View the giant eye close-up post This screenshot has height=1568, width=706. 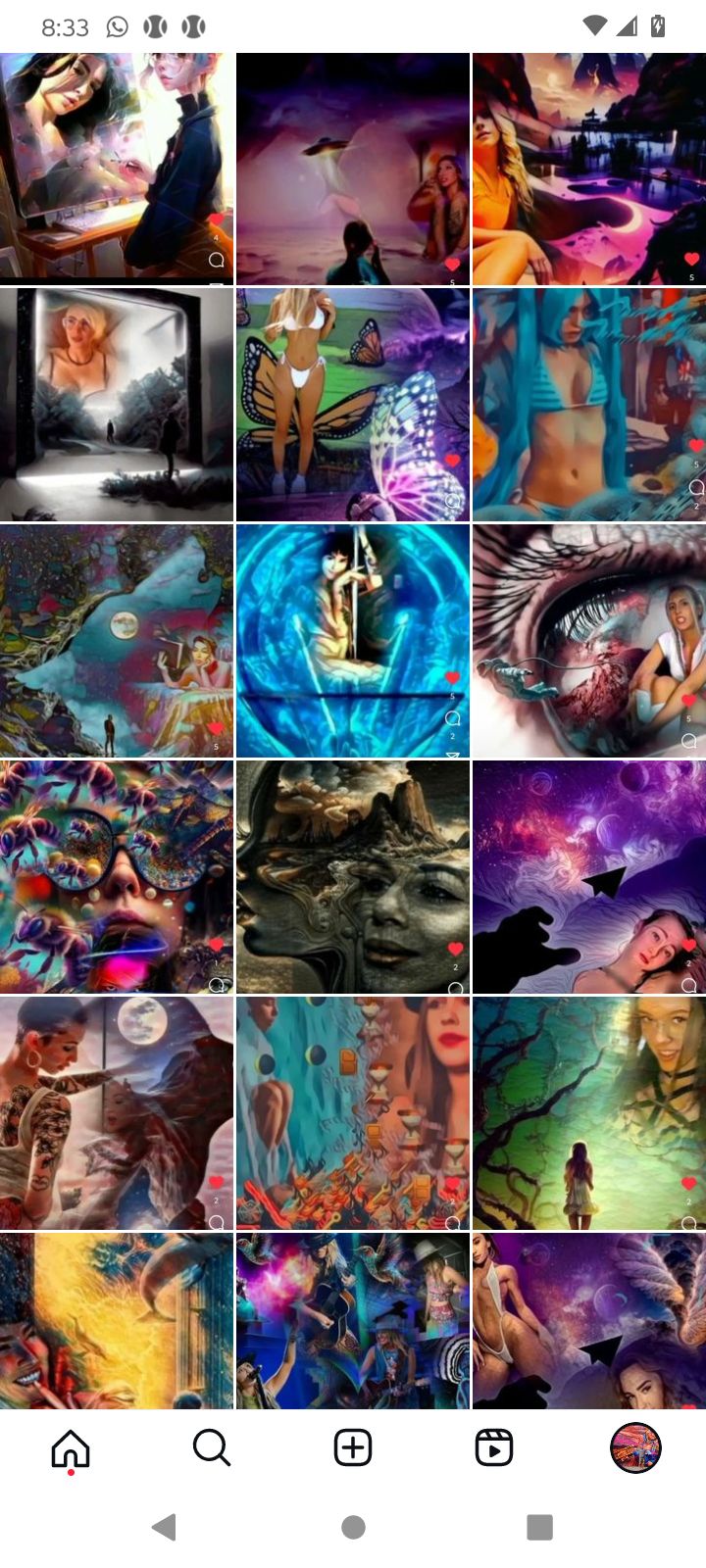pos(588,640)
